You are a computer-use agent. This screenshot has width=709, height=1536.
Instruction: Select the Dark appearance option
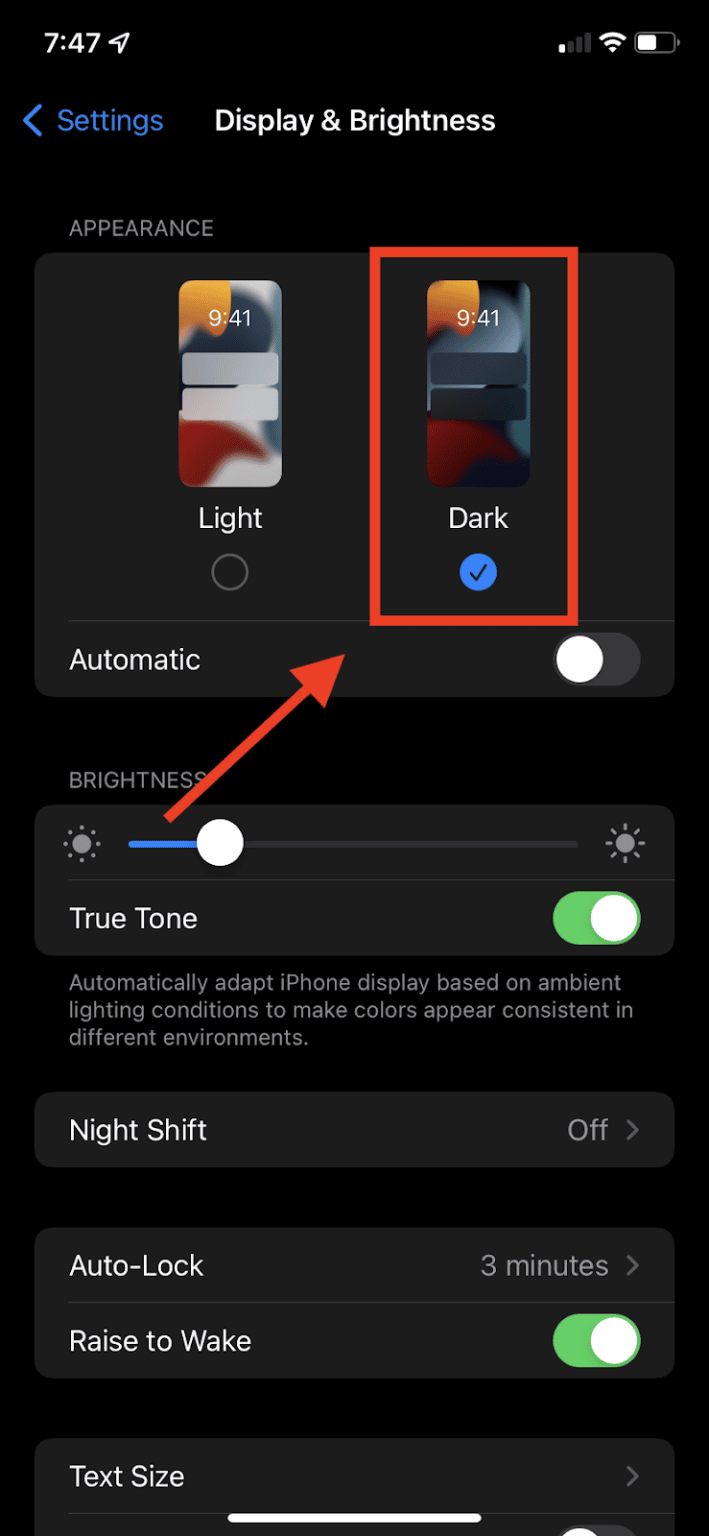pyautogui.click(x=478, y=572)
